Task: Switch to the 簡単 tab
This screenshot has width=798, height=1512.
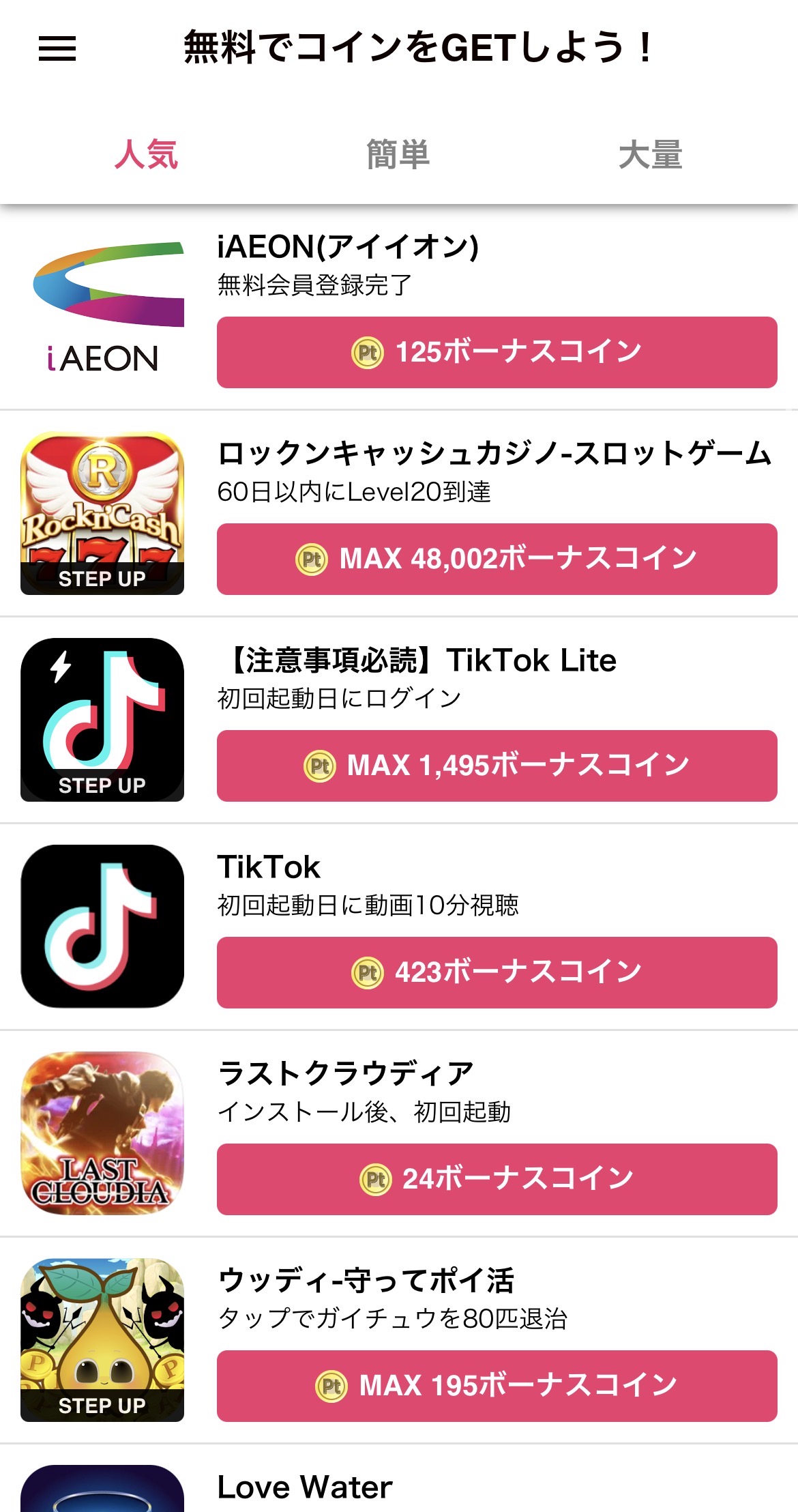Action: [x=398, y=154]
